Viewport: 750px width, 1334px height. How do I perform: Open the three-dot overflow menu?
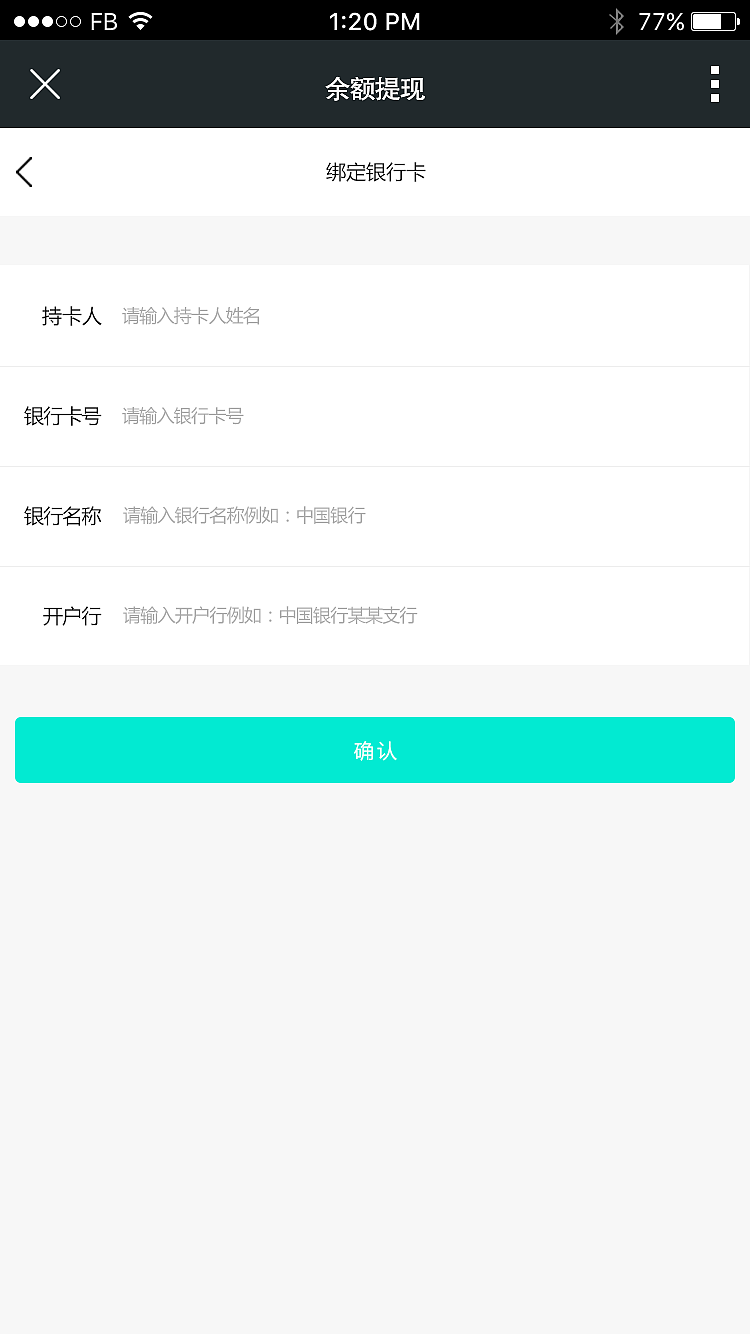click(715, 84)
